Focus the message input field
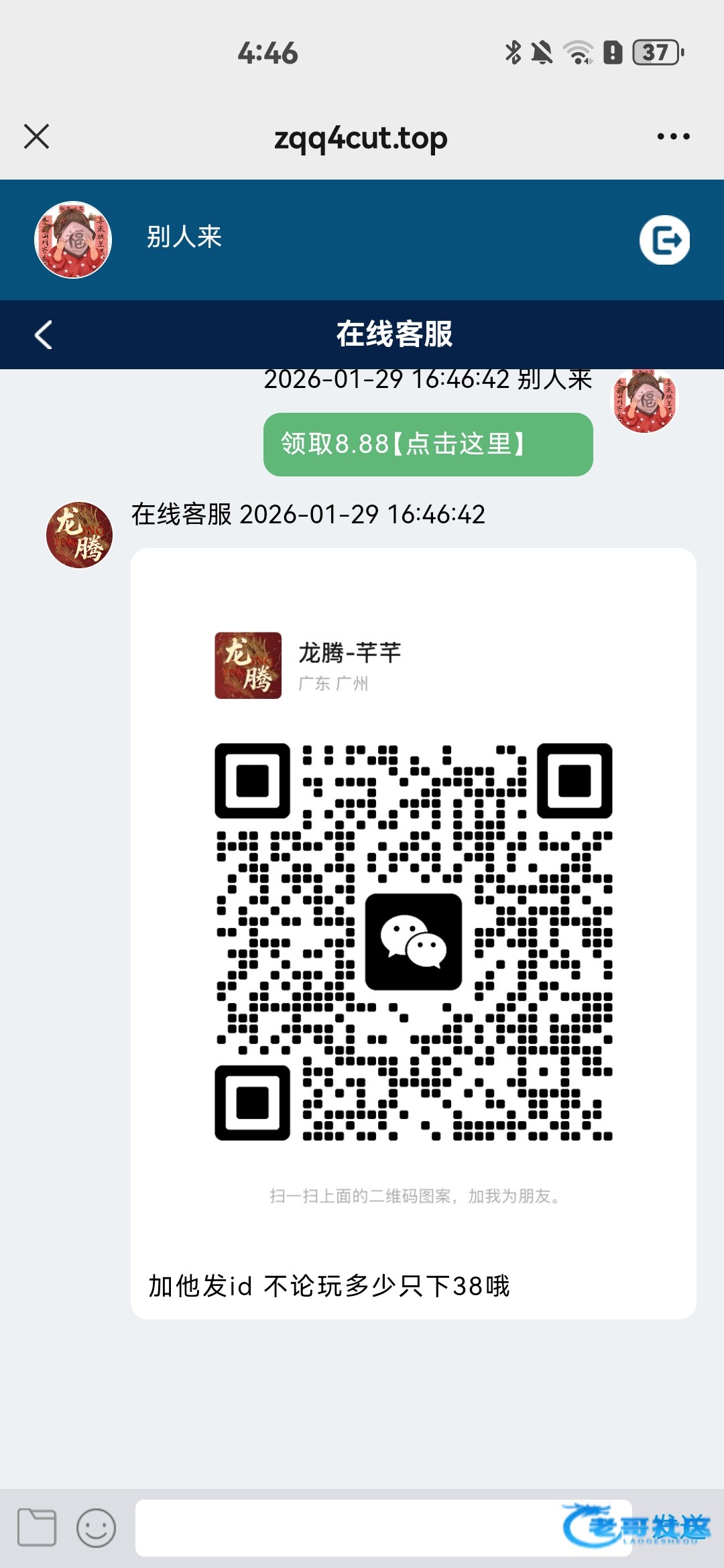This screenshot has width=724, height=1568. [349, 1528]
